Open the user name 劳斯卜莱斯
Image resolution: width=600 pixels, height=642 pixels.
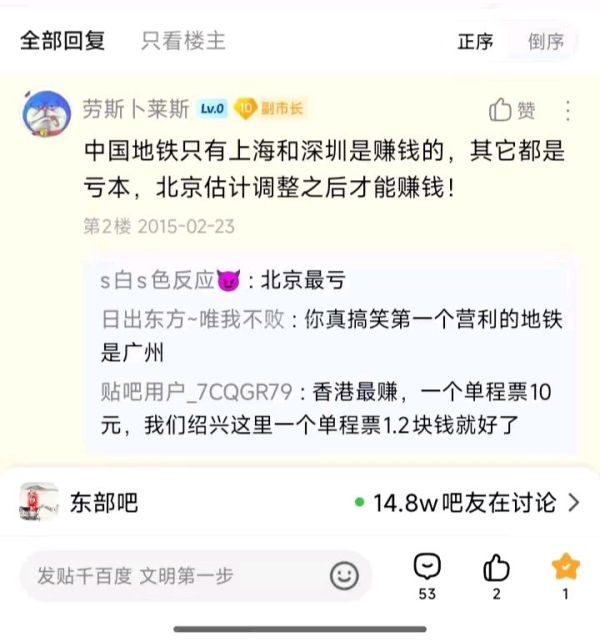[x=136, y=108]
